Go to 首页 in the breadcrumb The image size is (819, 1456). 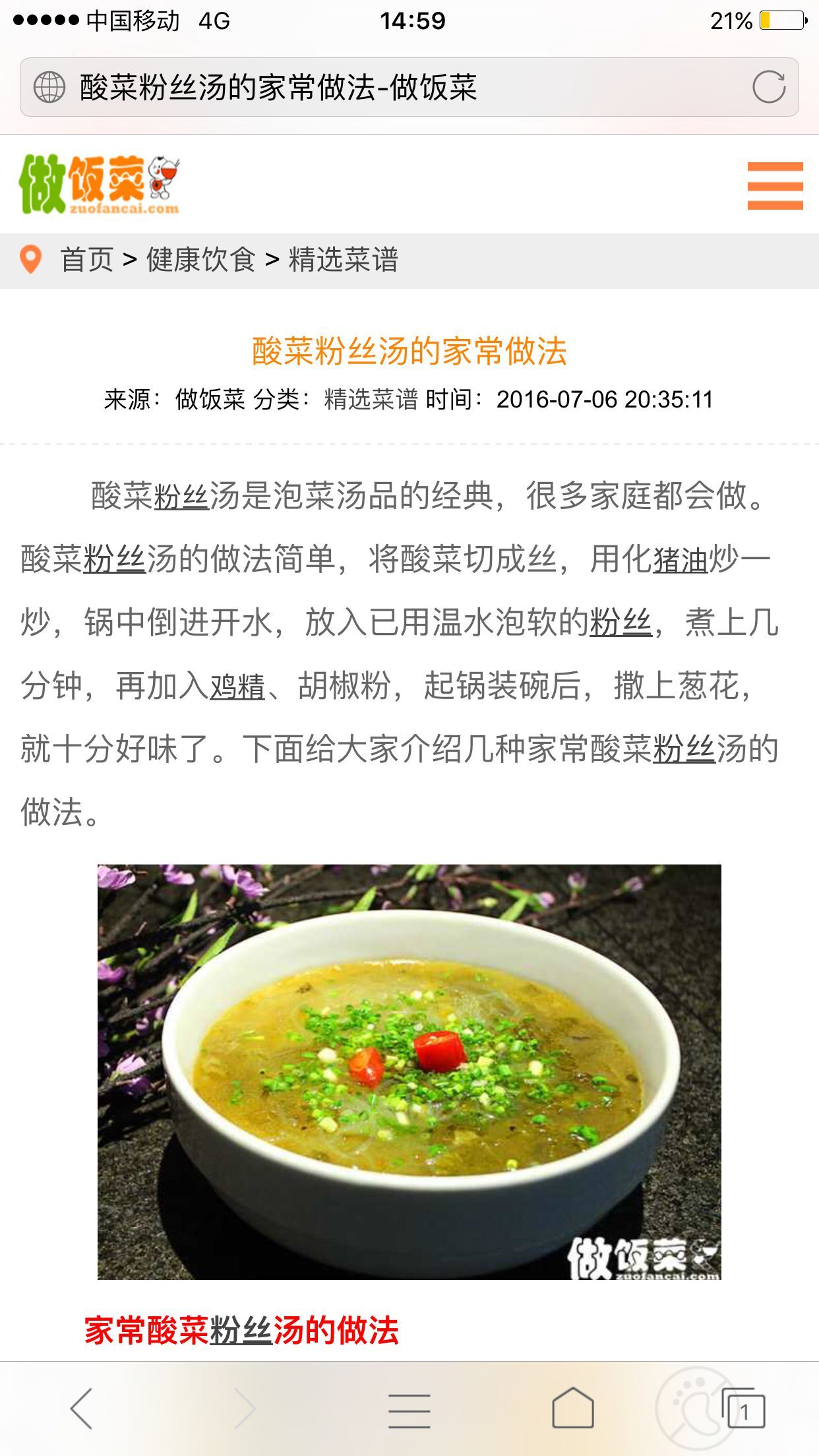pyautogui.click(x=86, y=260)
